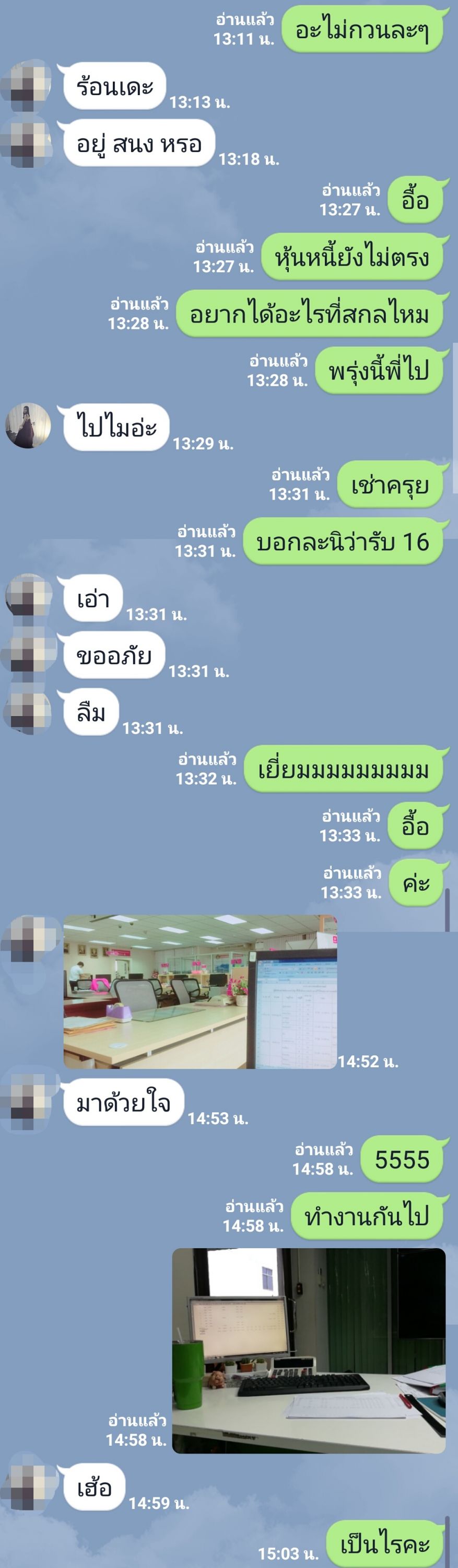Open the desk photo sent at 14:58

308,1350
